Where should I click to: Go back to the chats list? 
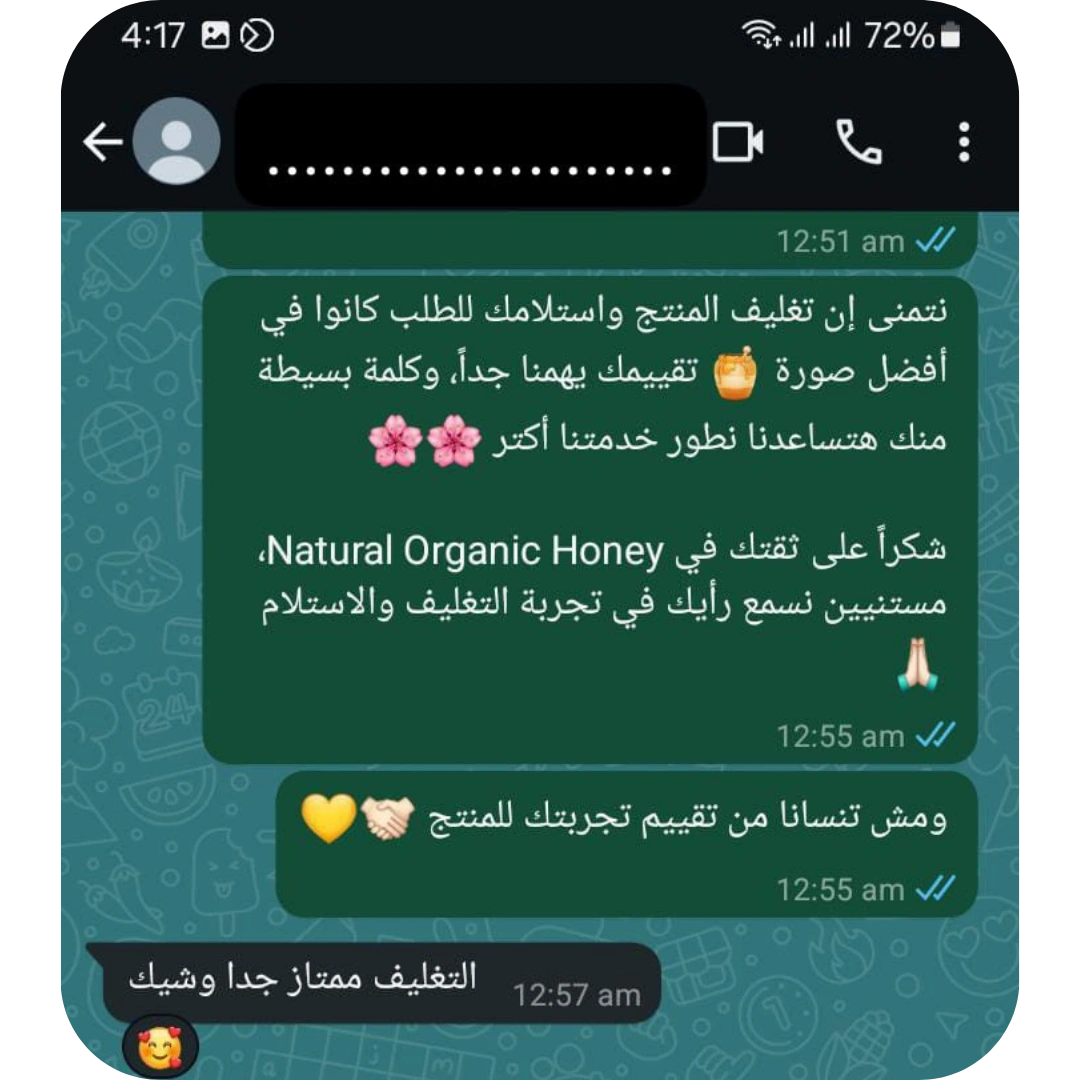coord(101,142)
